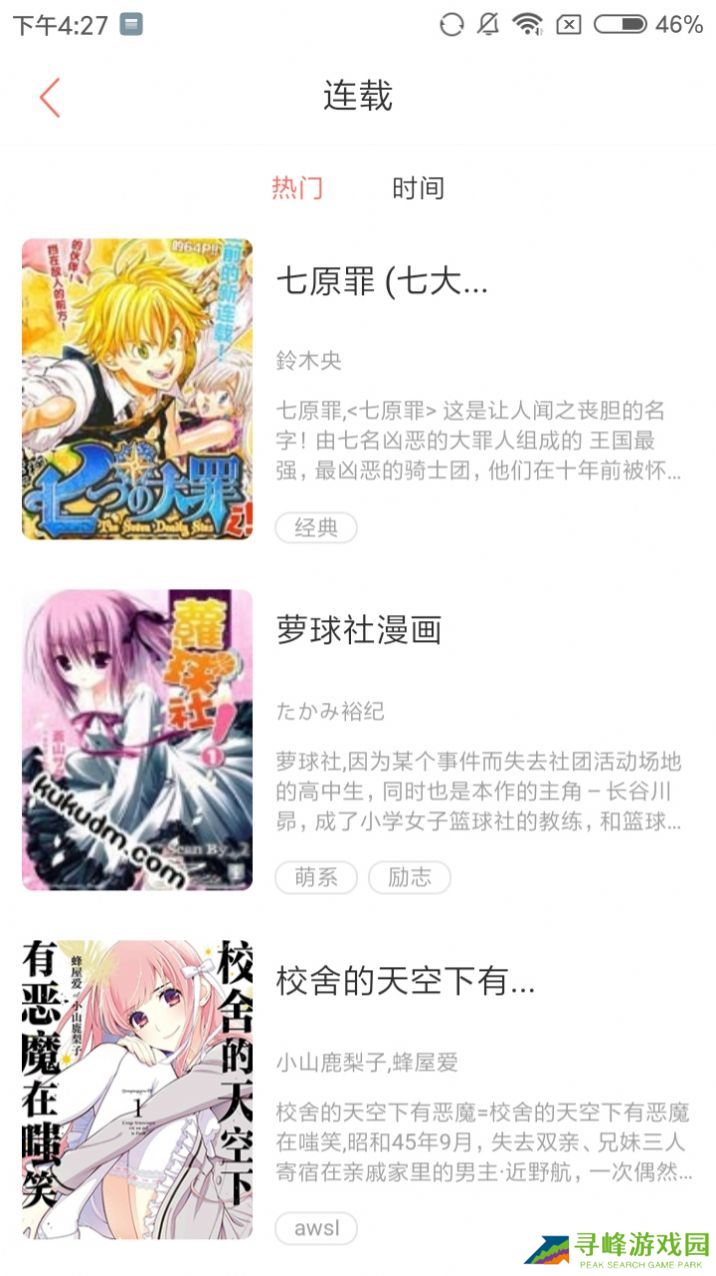This screenshot has width=716, height=1276.
Task: Switch to the 时间 tab
Action: [x=418, y=188]
